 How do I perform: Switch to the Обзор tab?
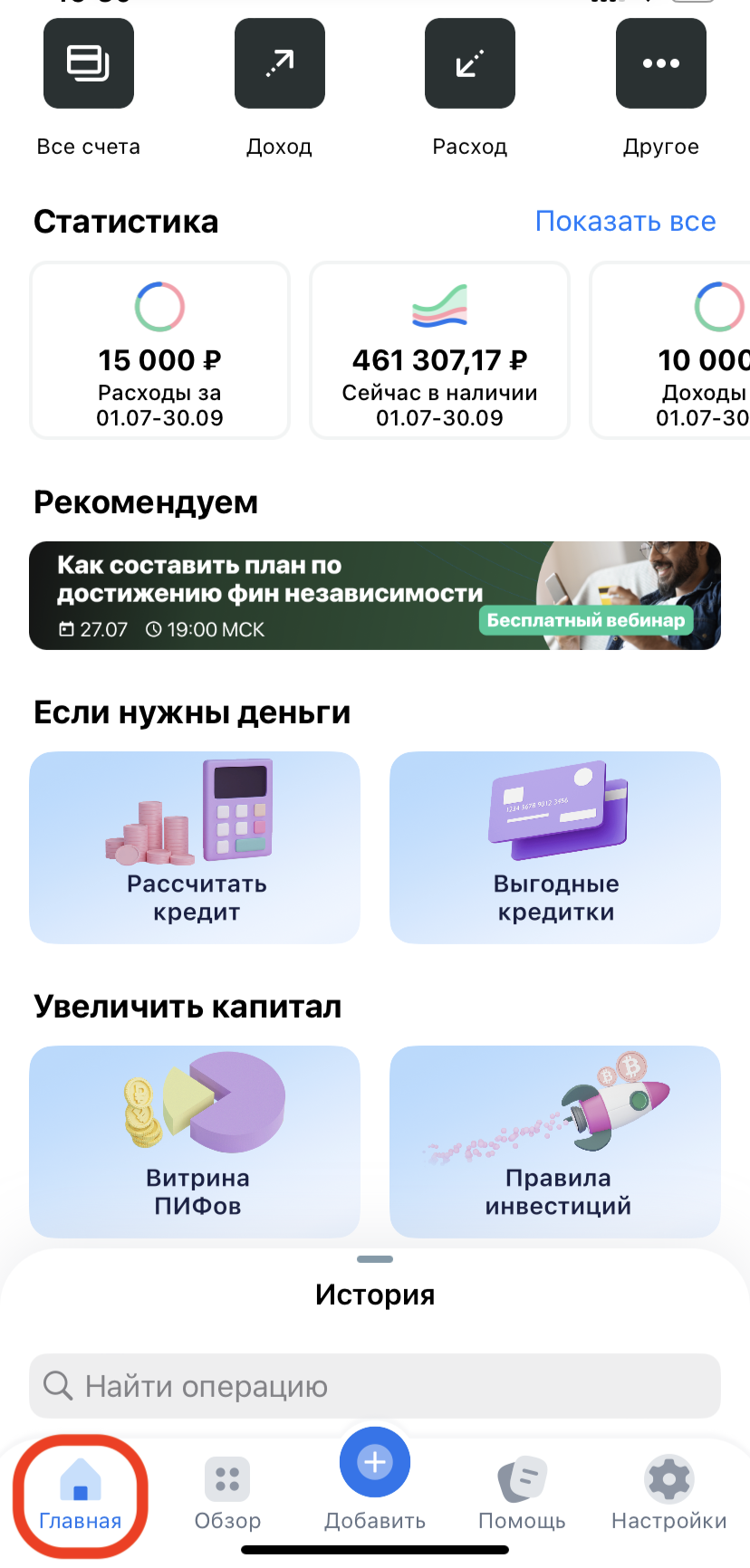click(x=227, y=1494)
